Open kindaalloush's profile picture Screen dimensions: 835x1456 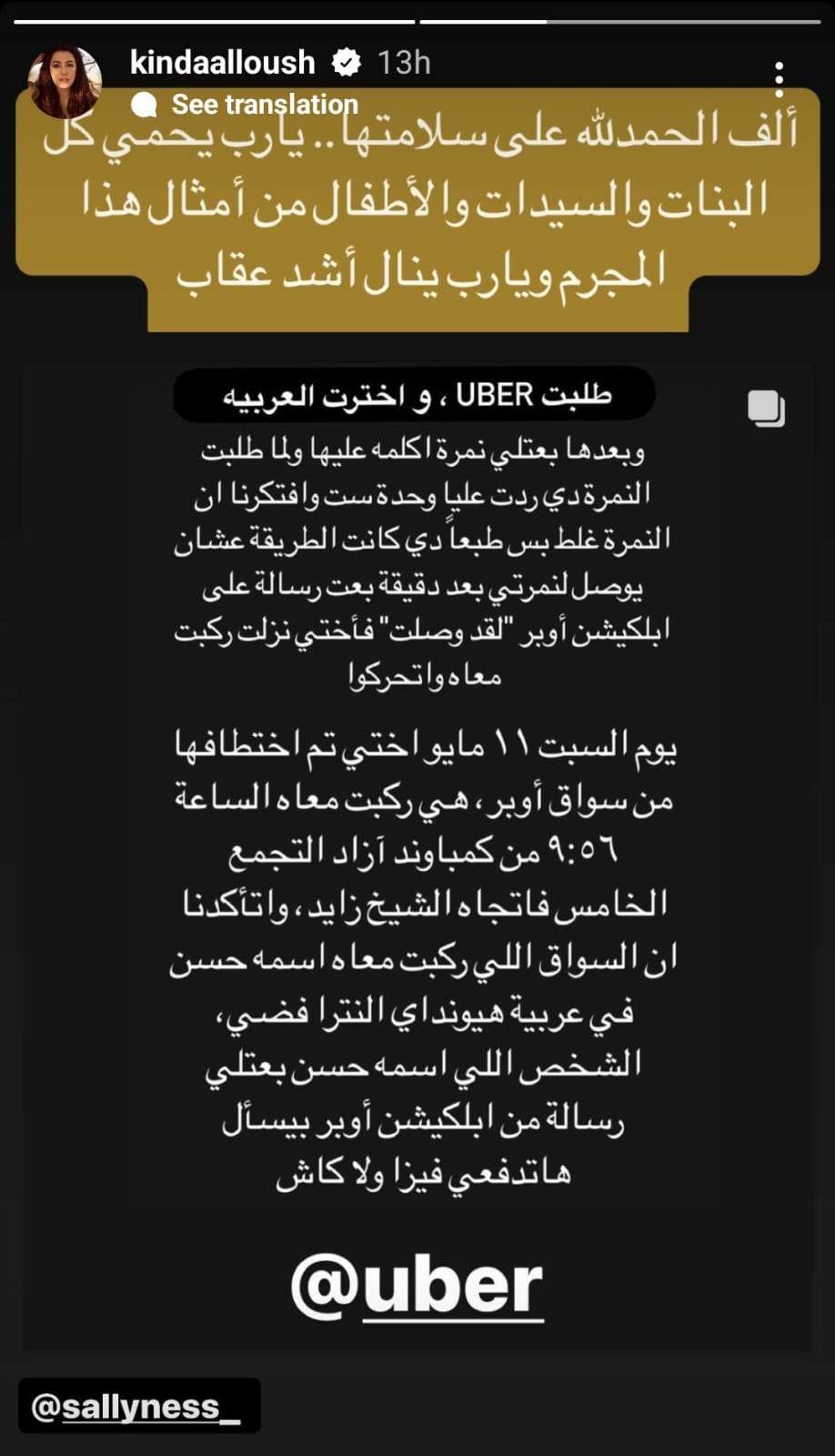[x=64, y=82]
